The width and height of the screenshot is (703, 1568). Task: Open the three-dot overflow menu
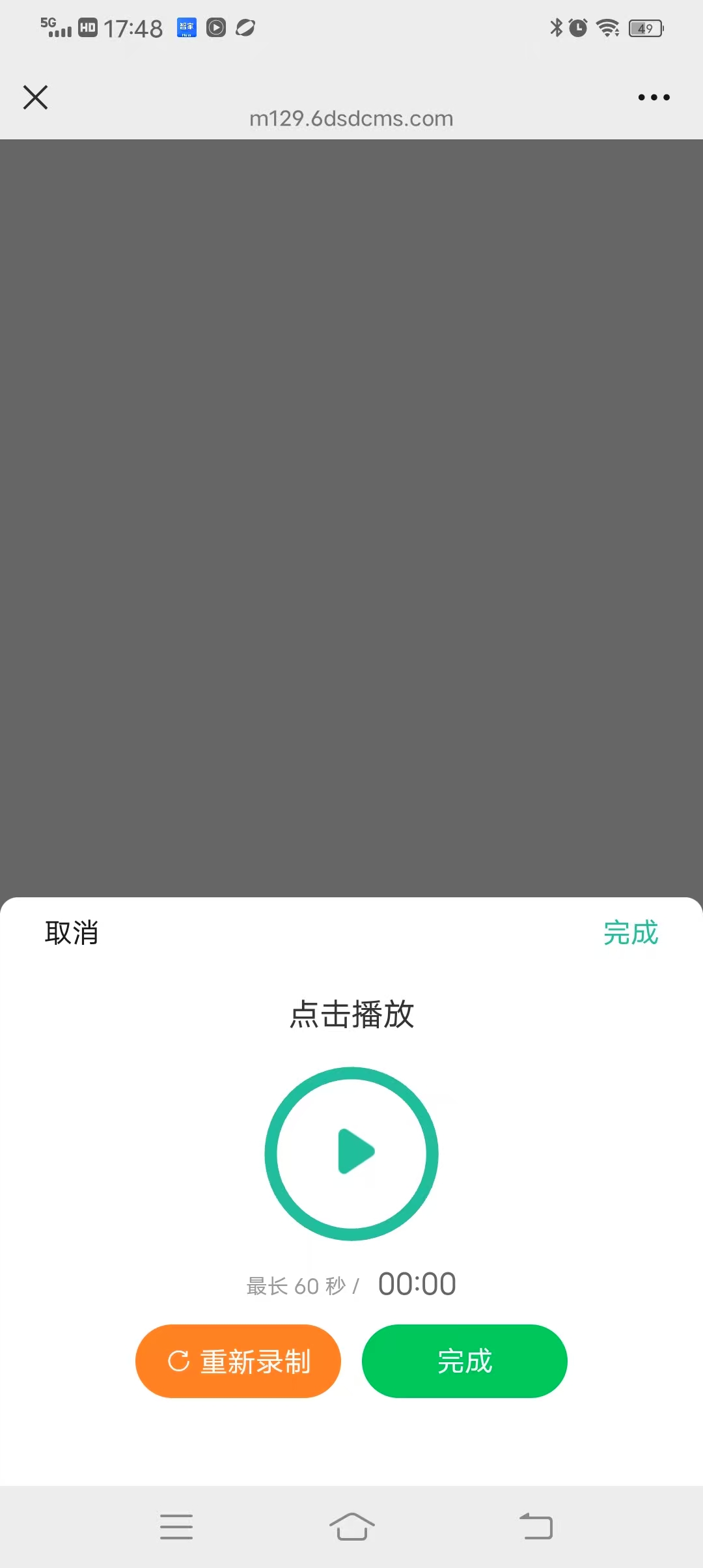pyautogui.click(x=654, y=97)
